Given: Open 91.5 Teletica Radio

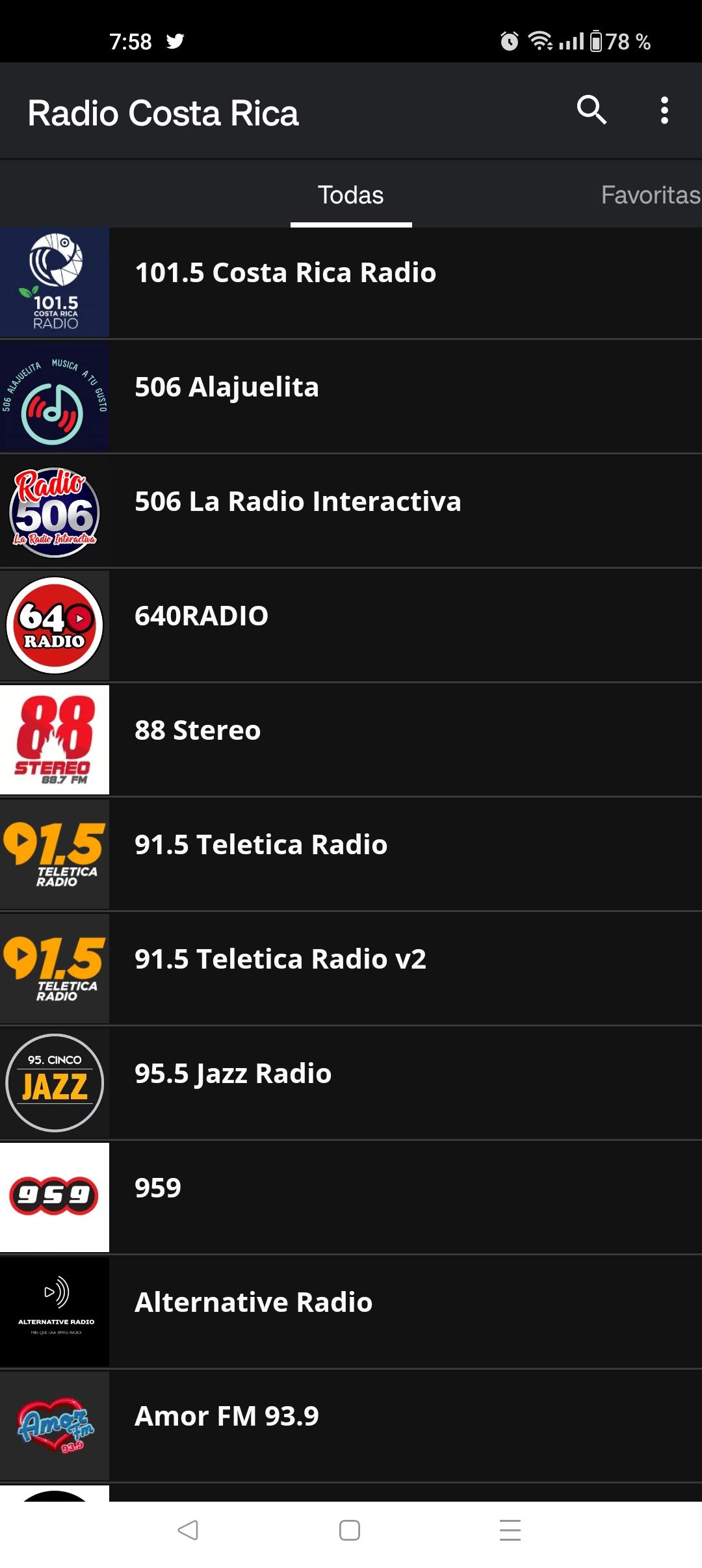Looking at the screenshot, I should [x=351, y=854].
